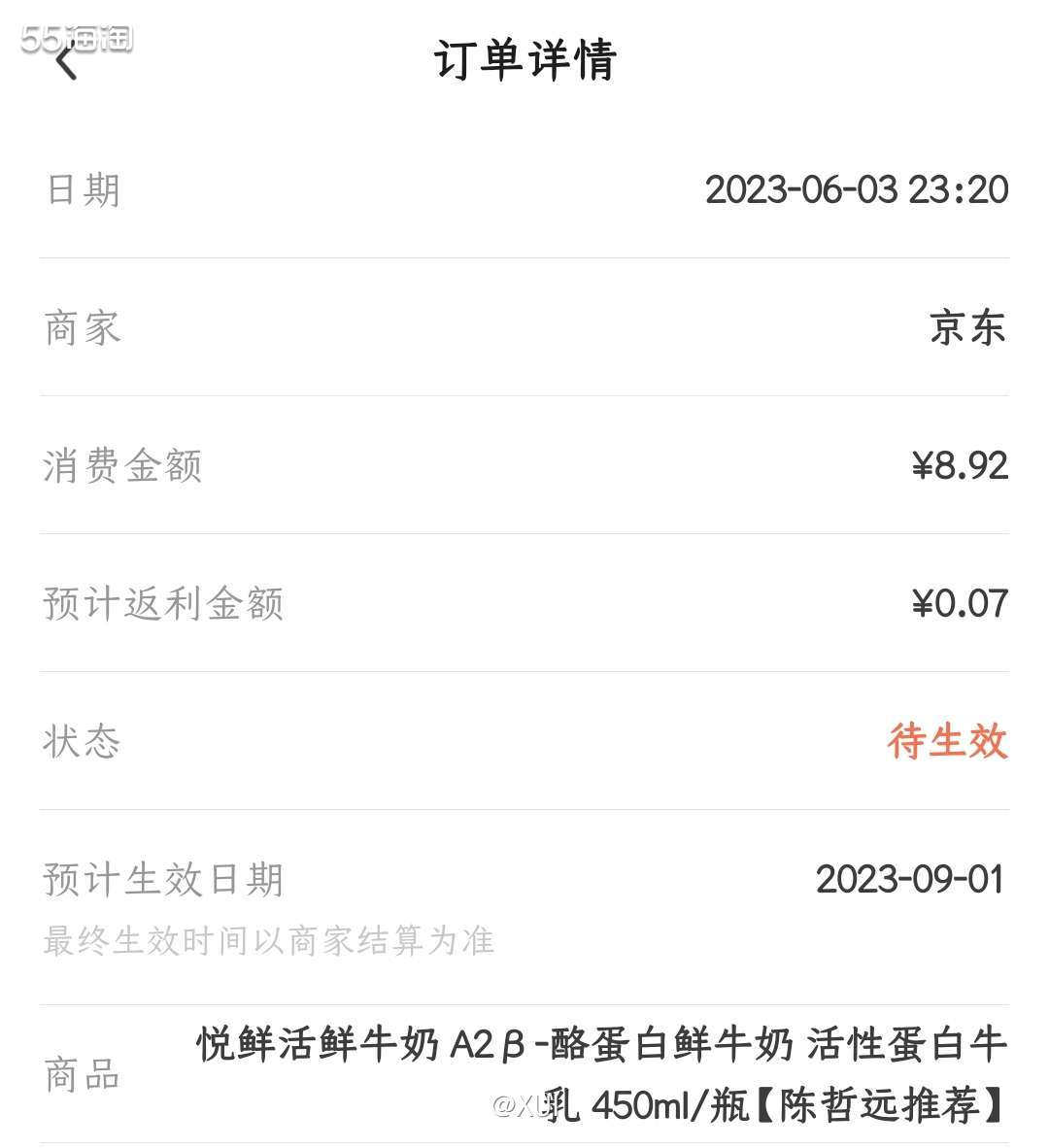Screen dimensions: 1049x1148
Task: Expand the 商品 product section
Action: pos(81,1073)
